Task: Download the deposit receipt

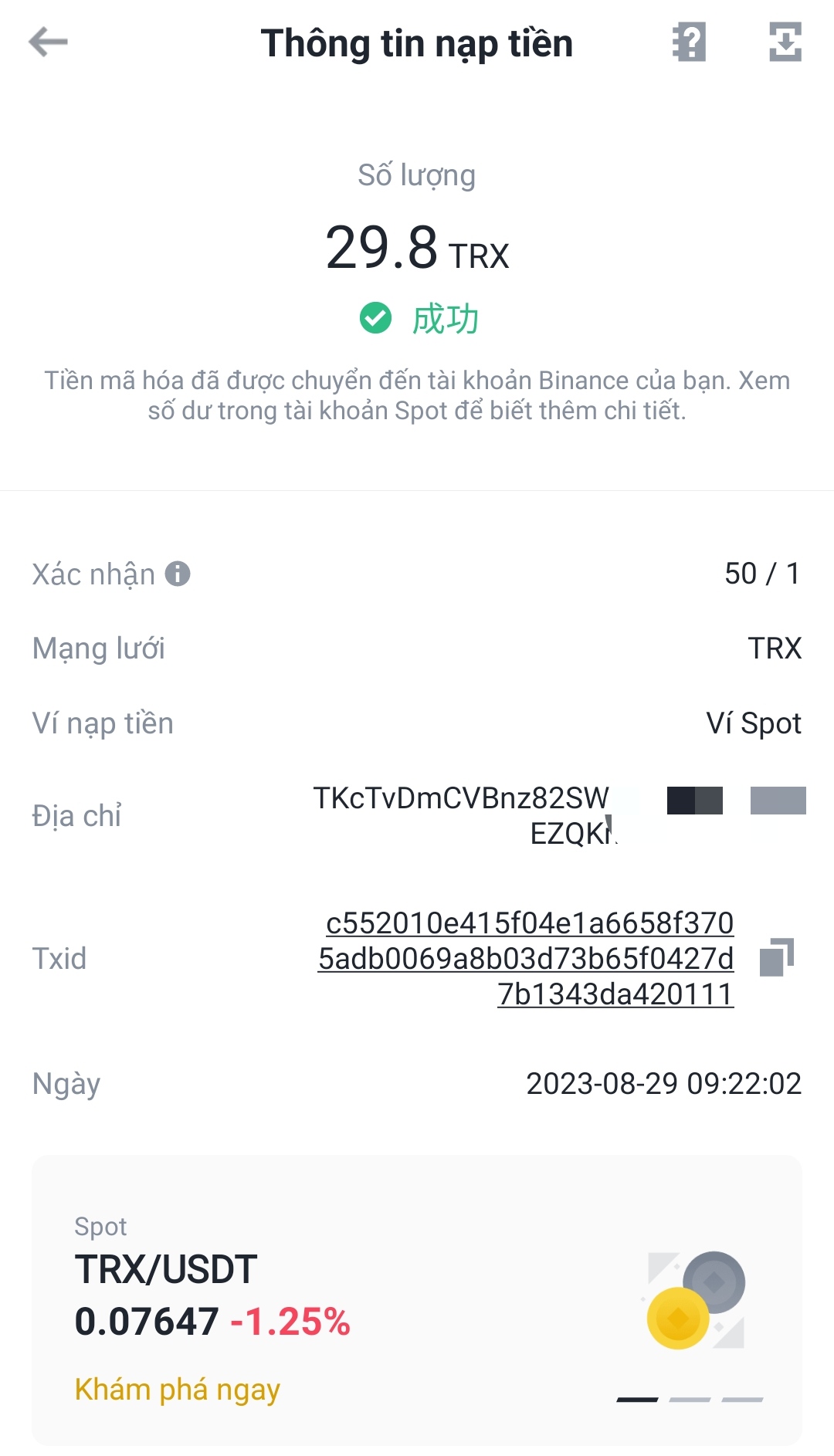Action: 785,42
